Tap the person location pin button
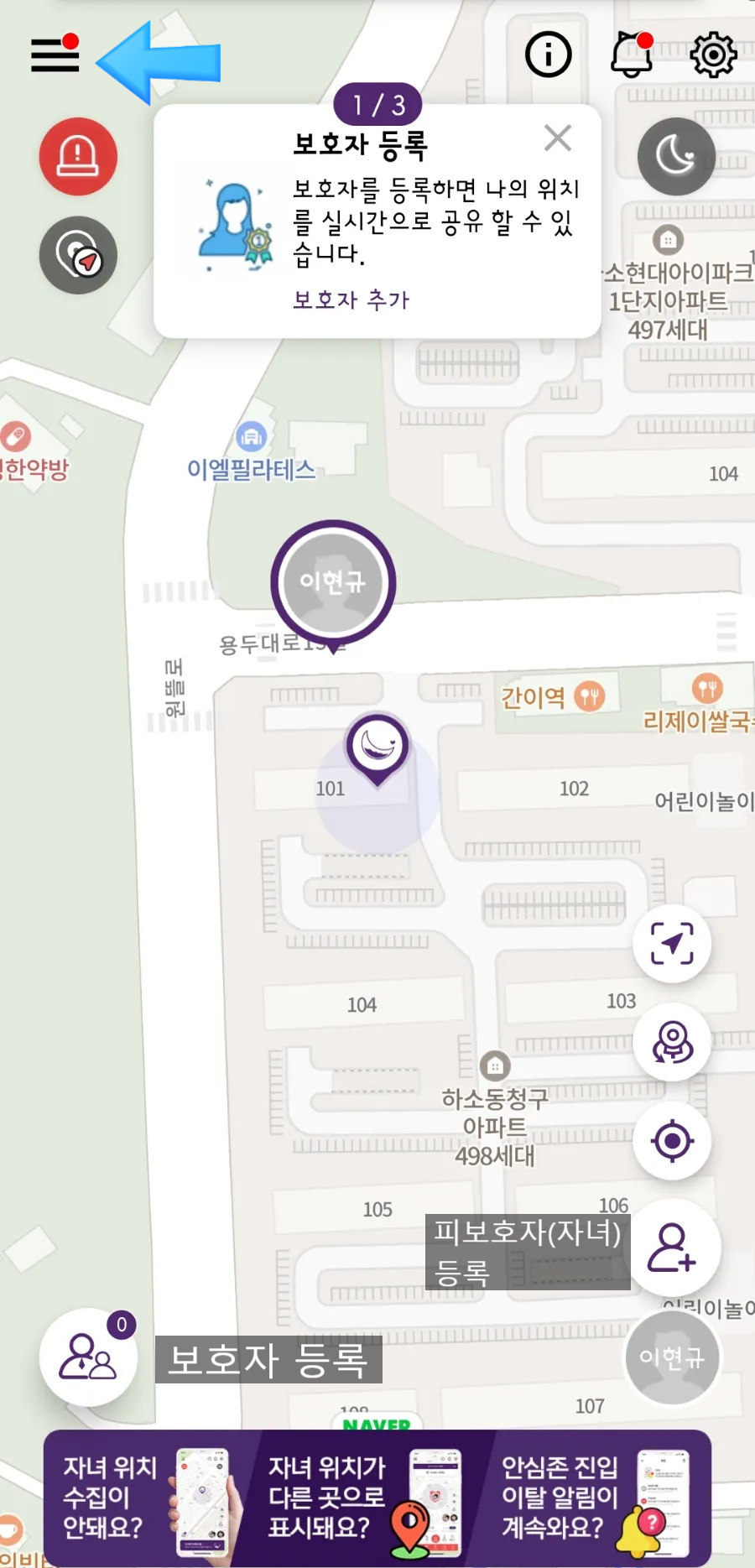Screen dimensions: 755x1568 (x=672, y=1042)
